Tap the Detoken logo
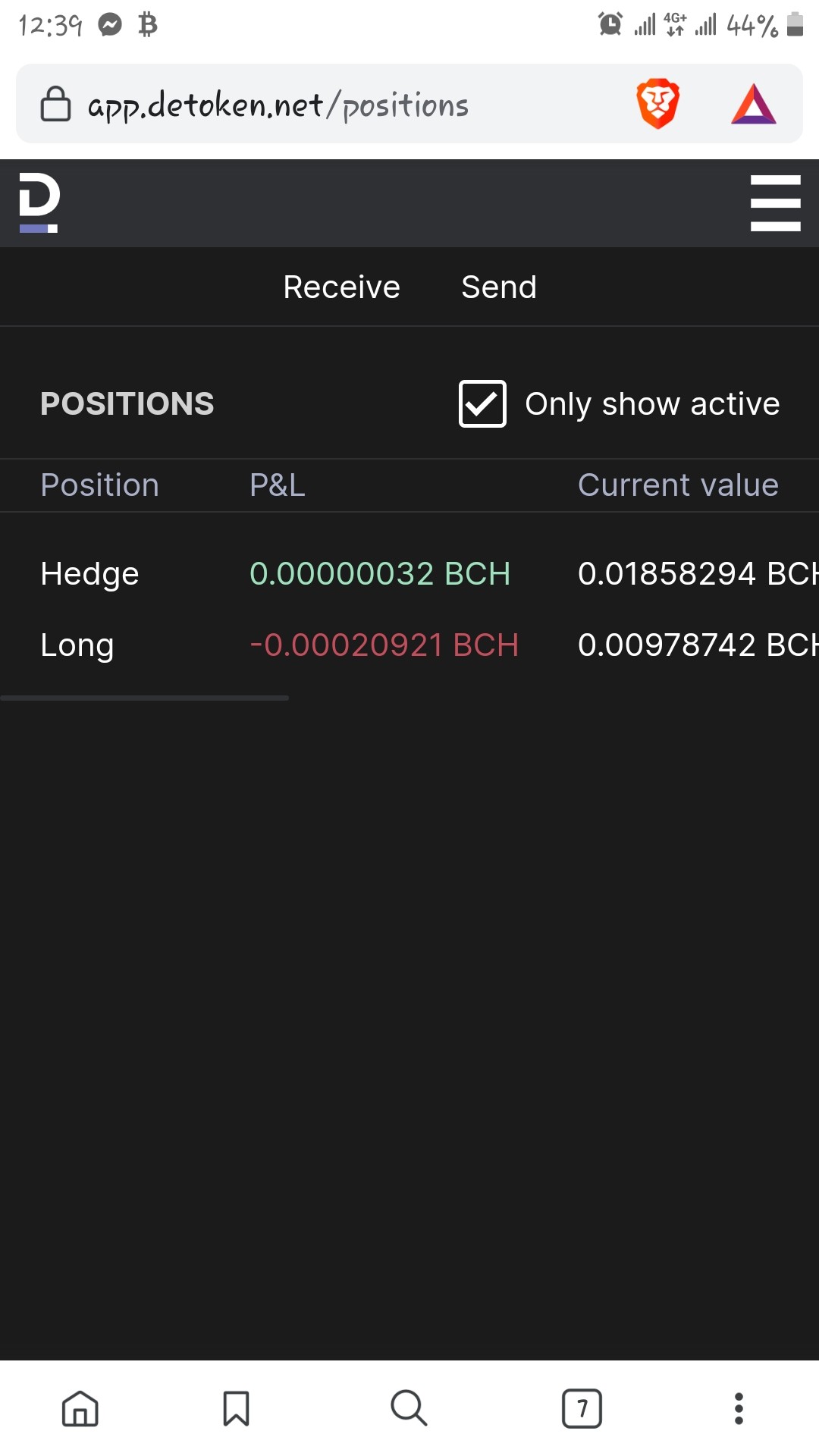Image resolution: width=819 pixels, height=1456 pixels. click(39, 202)
